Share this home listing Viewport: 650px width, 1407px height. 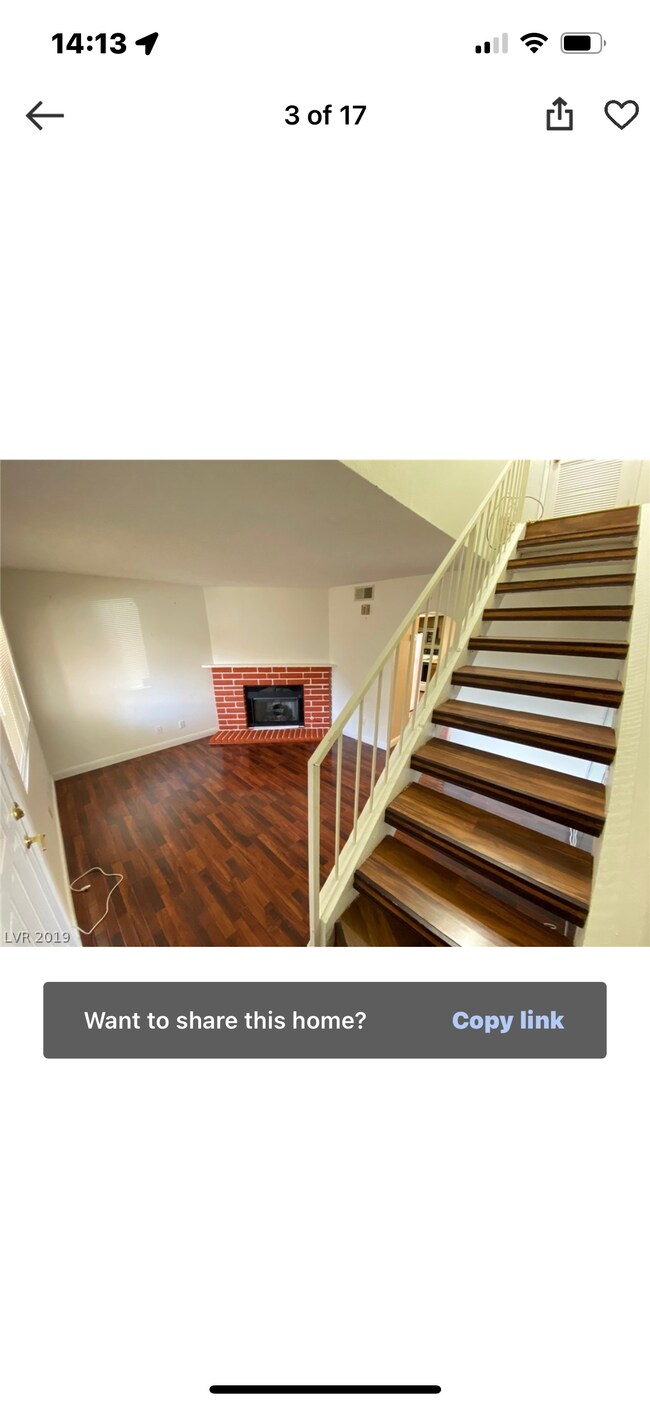tap(559, 115)
